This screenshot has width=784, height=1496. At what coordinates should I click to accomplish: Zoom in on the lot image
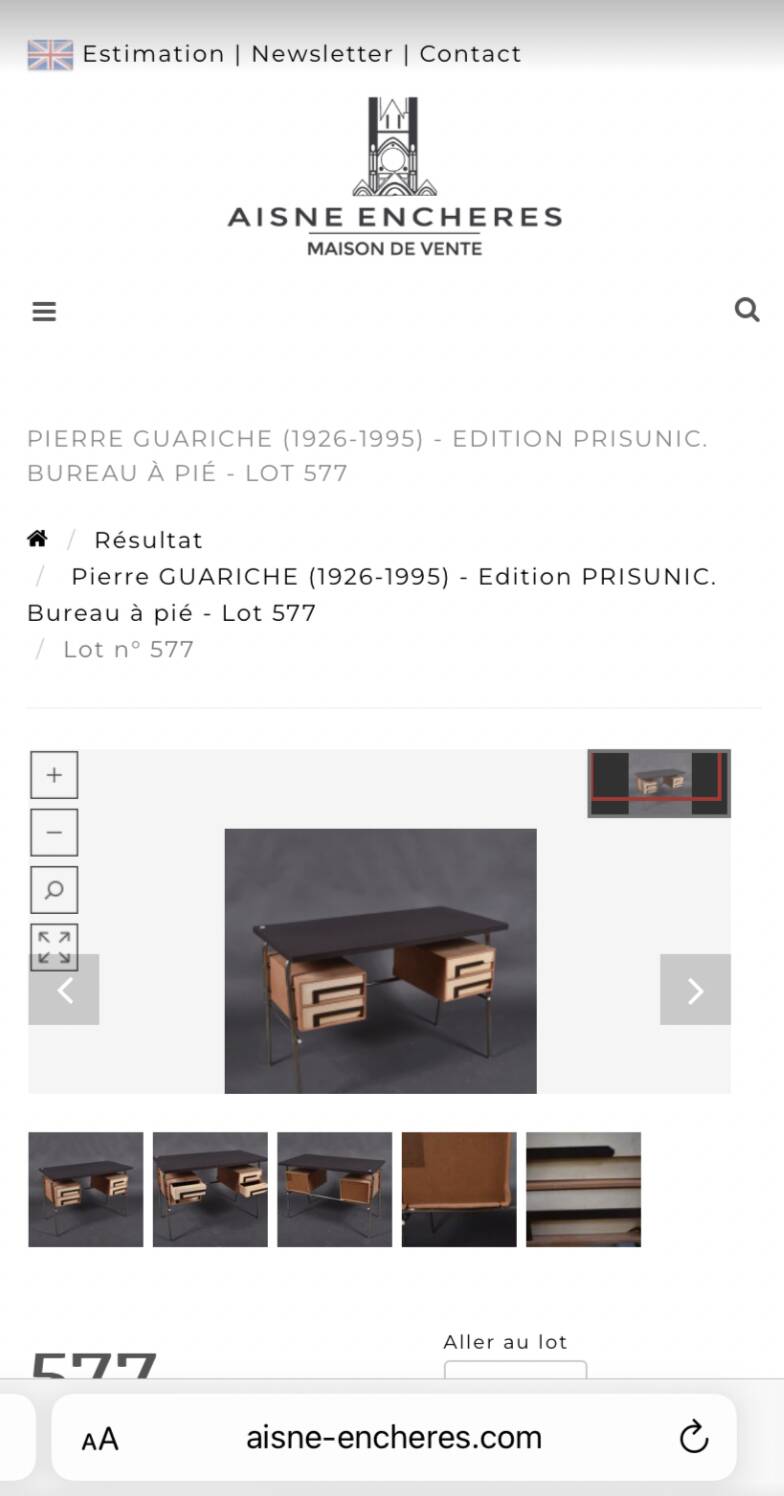pyautogui.click(x=54, y=775)
